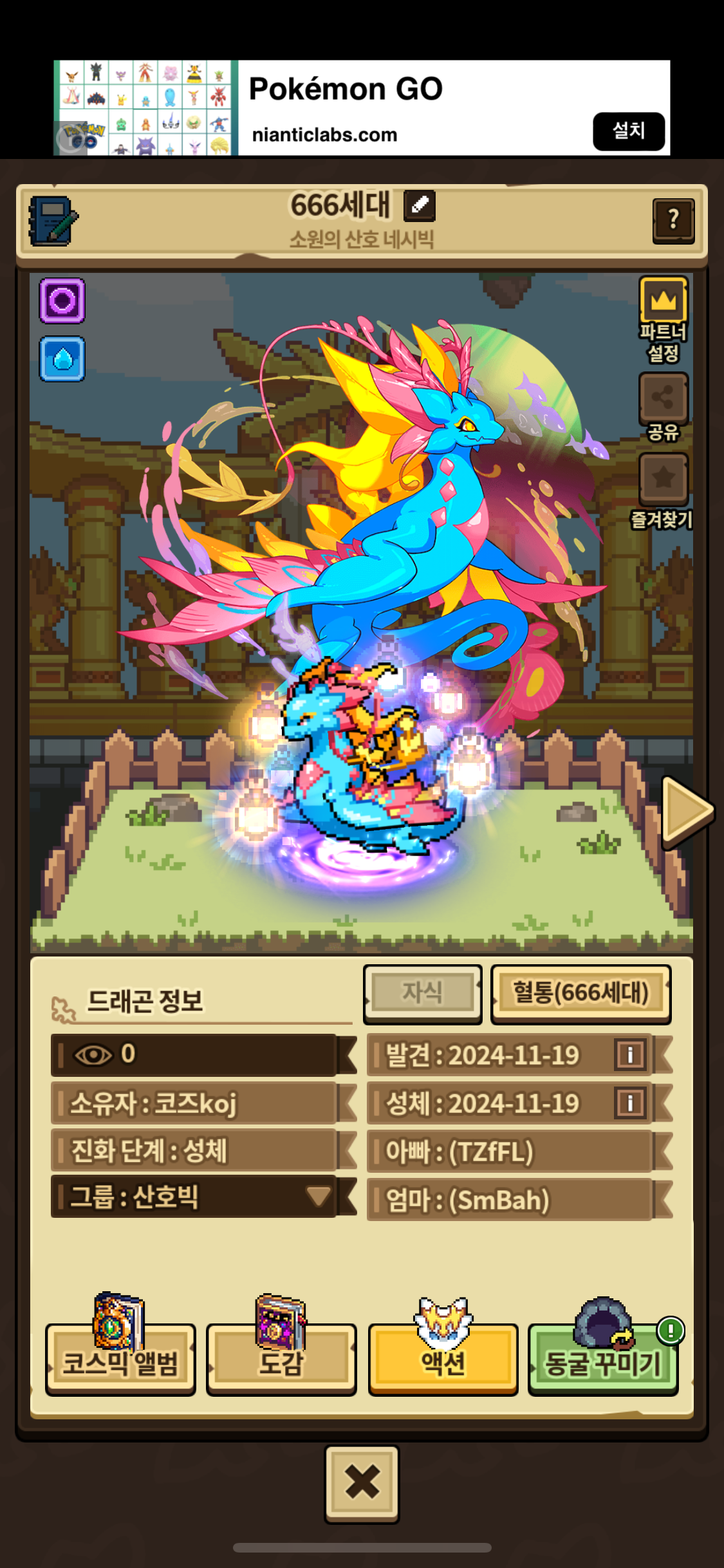Show info for 발견 date
Viewport: 724px width, 1568px height.
click(630, 1055)
